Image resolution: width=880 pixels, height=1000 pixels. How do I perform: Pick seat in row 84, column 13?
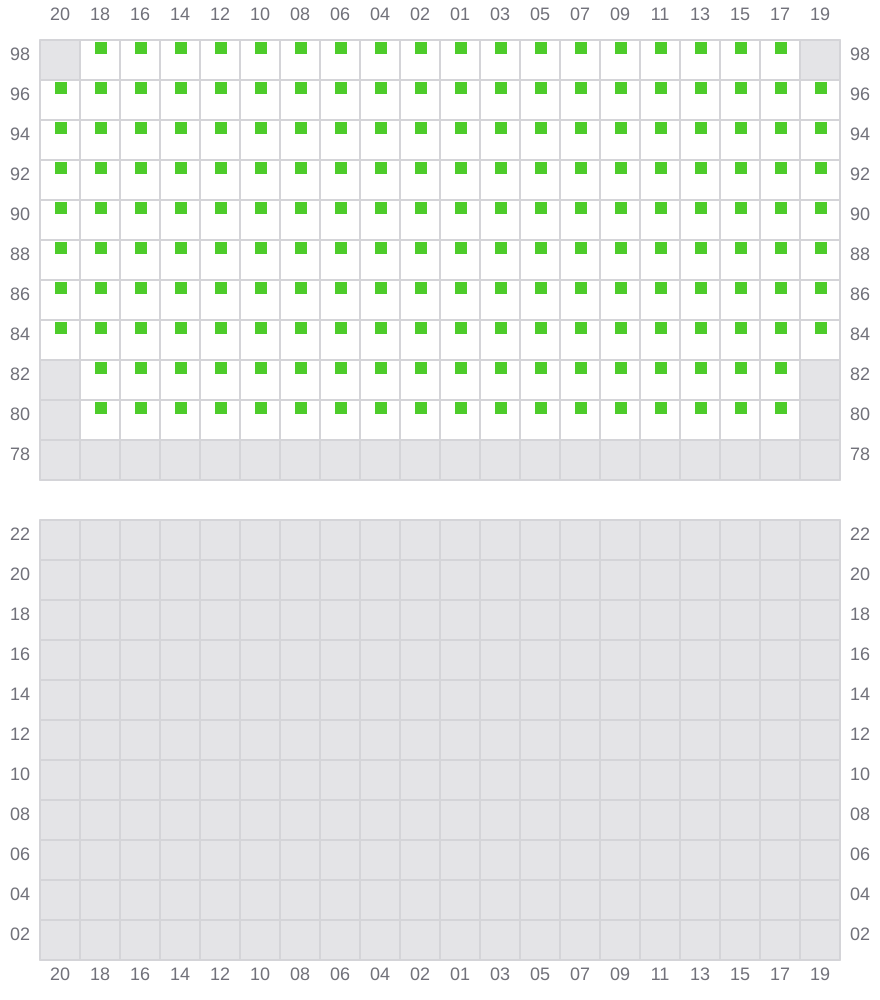click(701, 328)
